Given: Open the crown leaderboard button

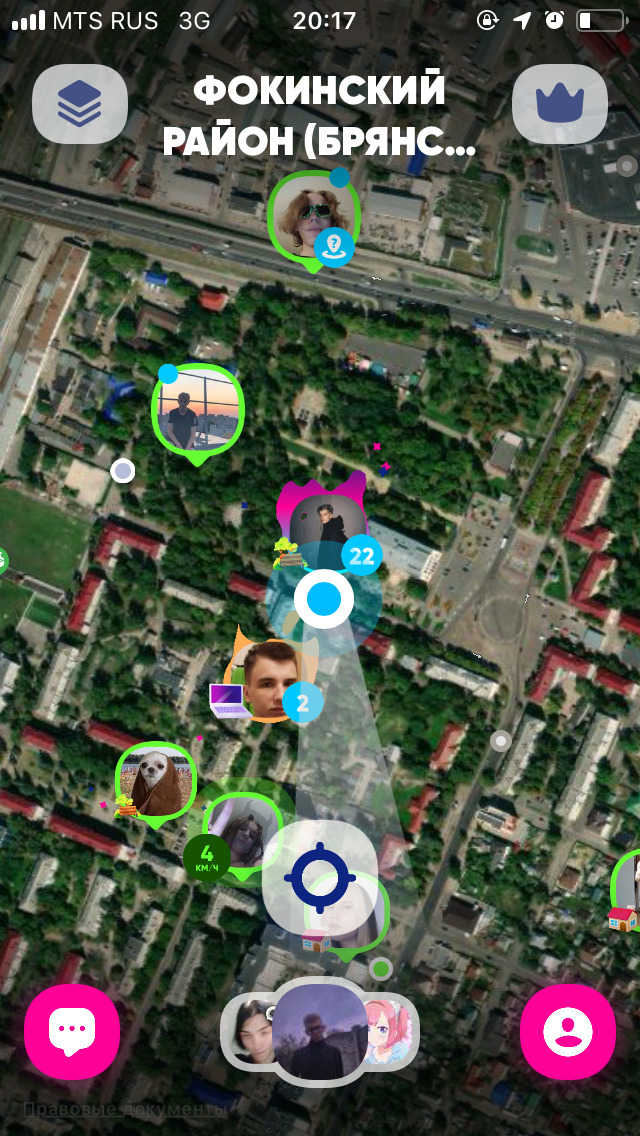Looking at the screenshot, I should tap(560, 103).
